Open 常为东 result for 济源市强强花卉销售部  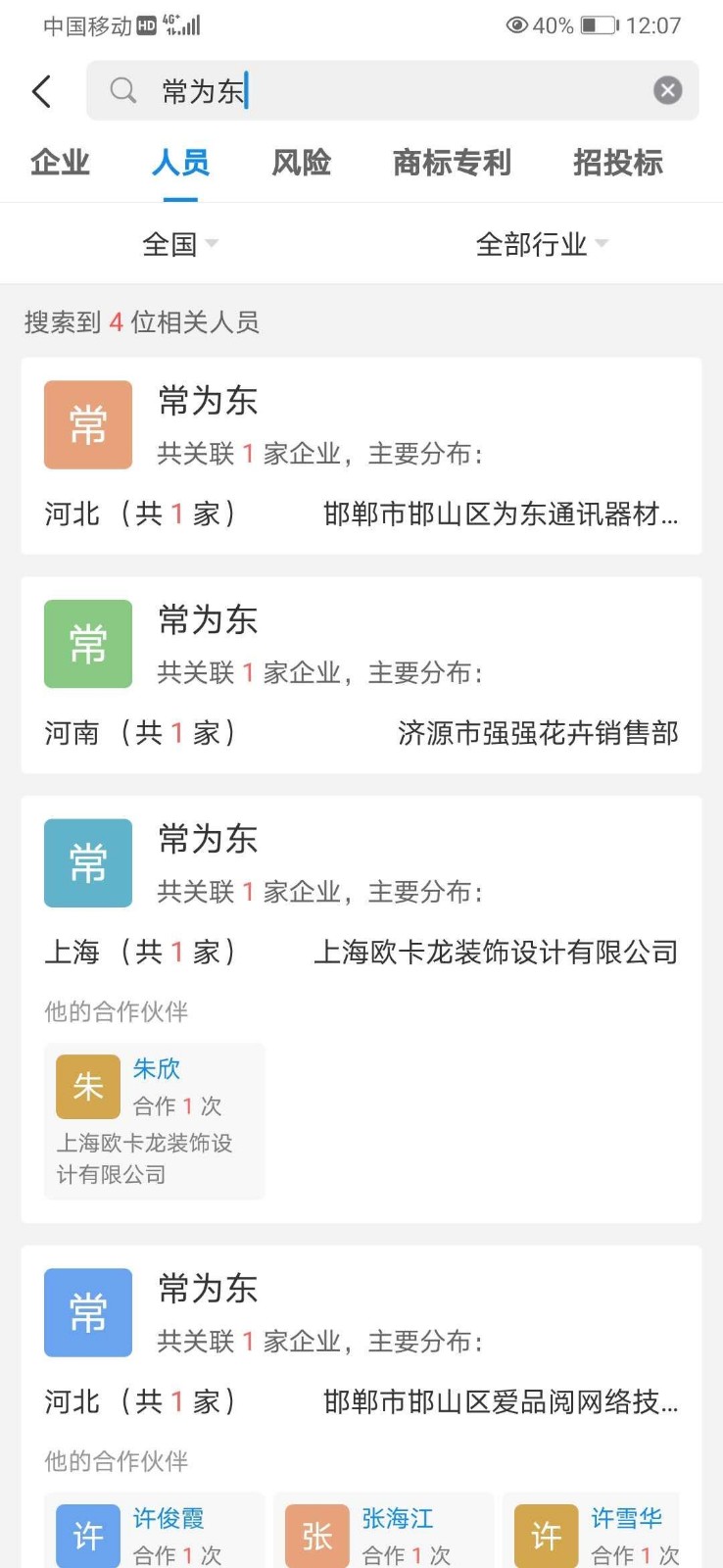point(361,674)
